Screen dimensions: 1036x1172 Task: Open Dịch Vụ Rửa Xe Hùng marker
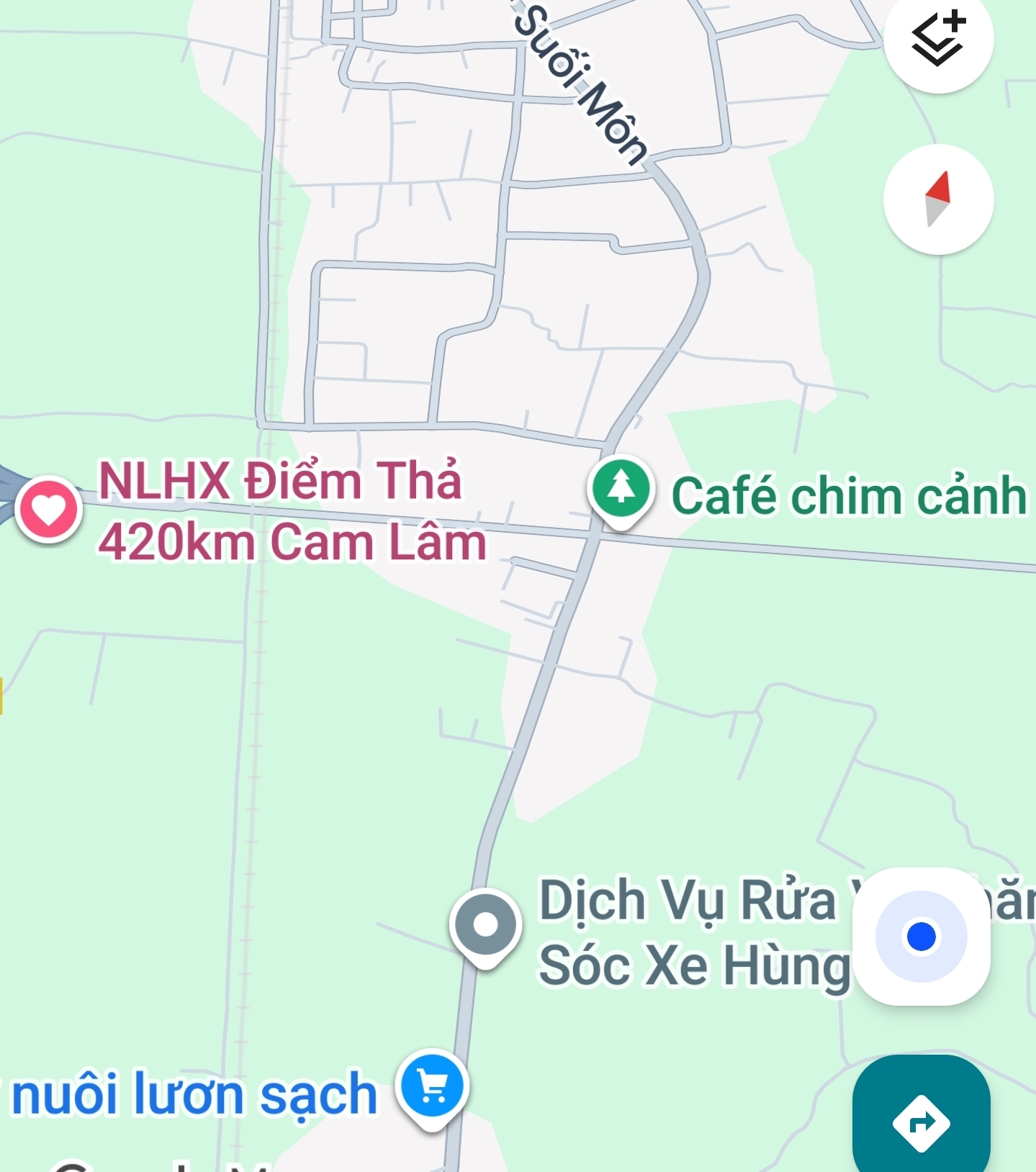[x=486, y=925]
